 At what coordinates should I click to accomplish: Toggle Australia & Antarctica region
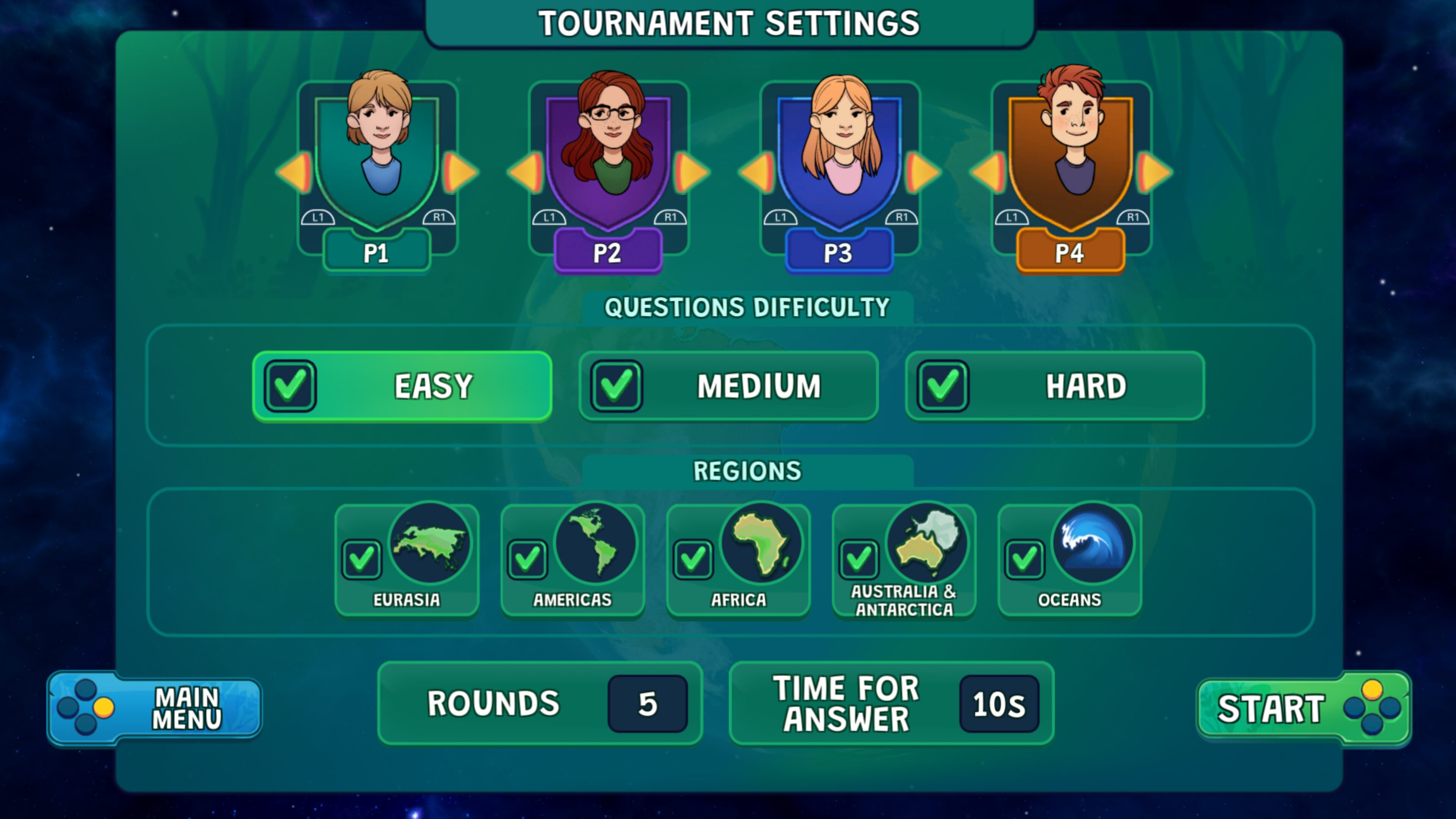[x=858, y=559]
